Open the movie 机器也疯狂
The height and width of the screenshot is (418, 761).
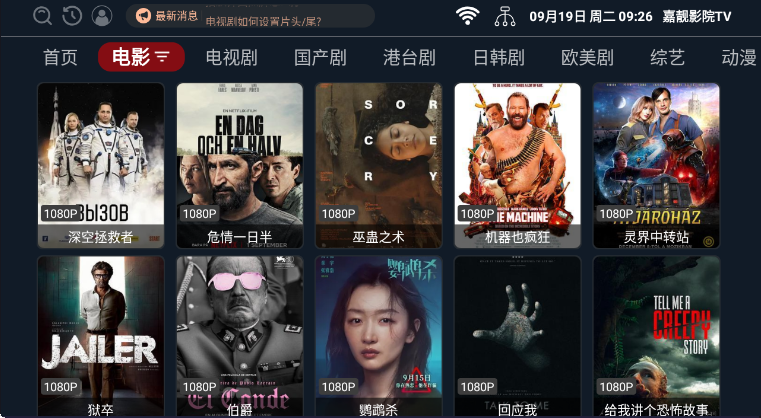tap(517, 165)
